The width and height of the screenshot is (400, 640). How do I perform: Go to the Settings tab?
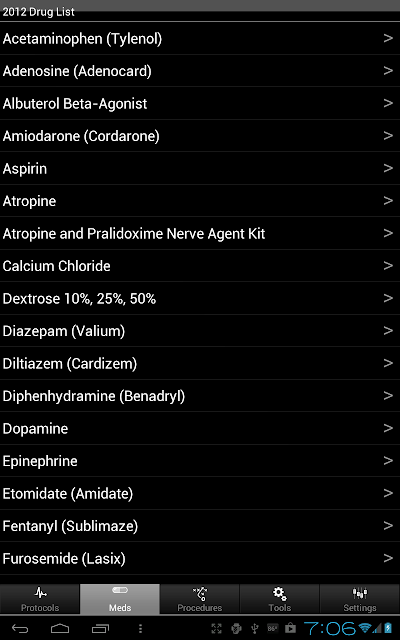tap(360, 599)
